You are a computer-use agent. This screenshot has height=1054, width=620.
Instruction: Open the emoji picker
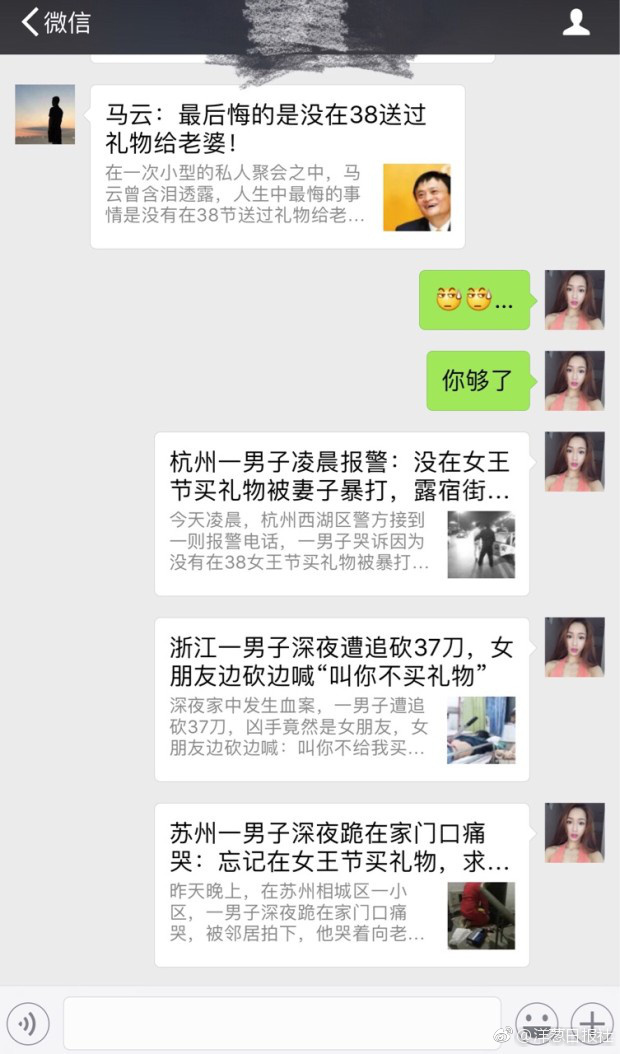536,1022
